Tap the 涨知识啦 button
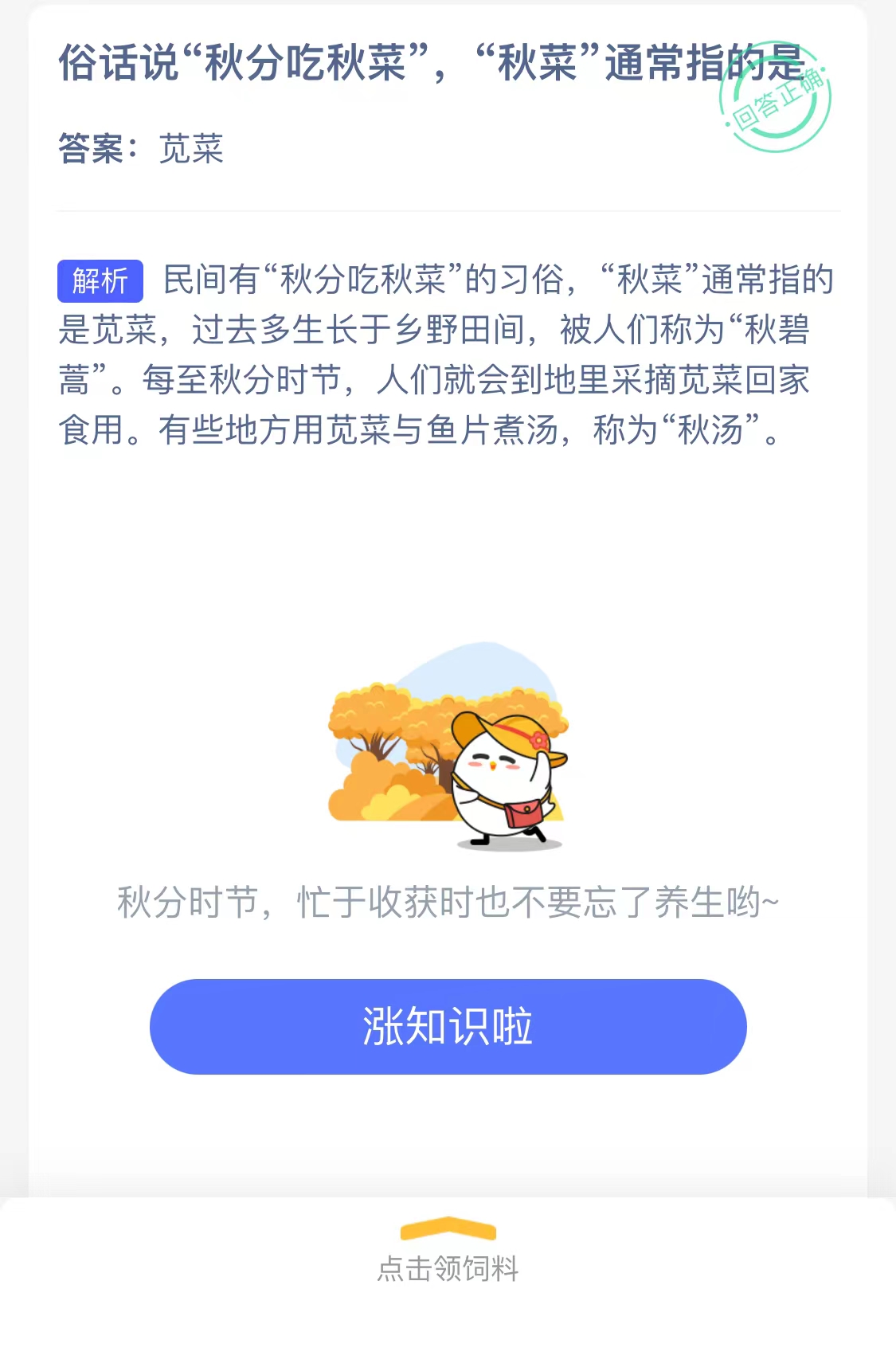This screenshot has height=1367, width=896. pyautogui.click(x=448, y=1026)
